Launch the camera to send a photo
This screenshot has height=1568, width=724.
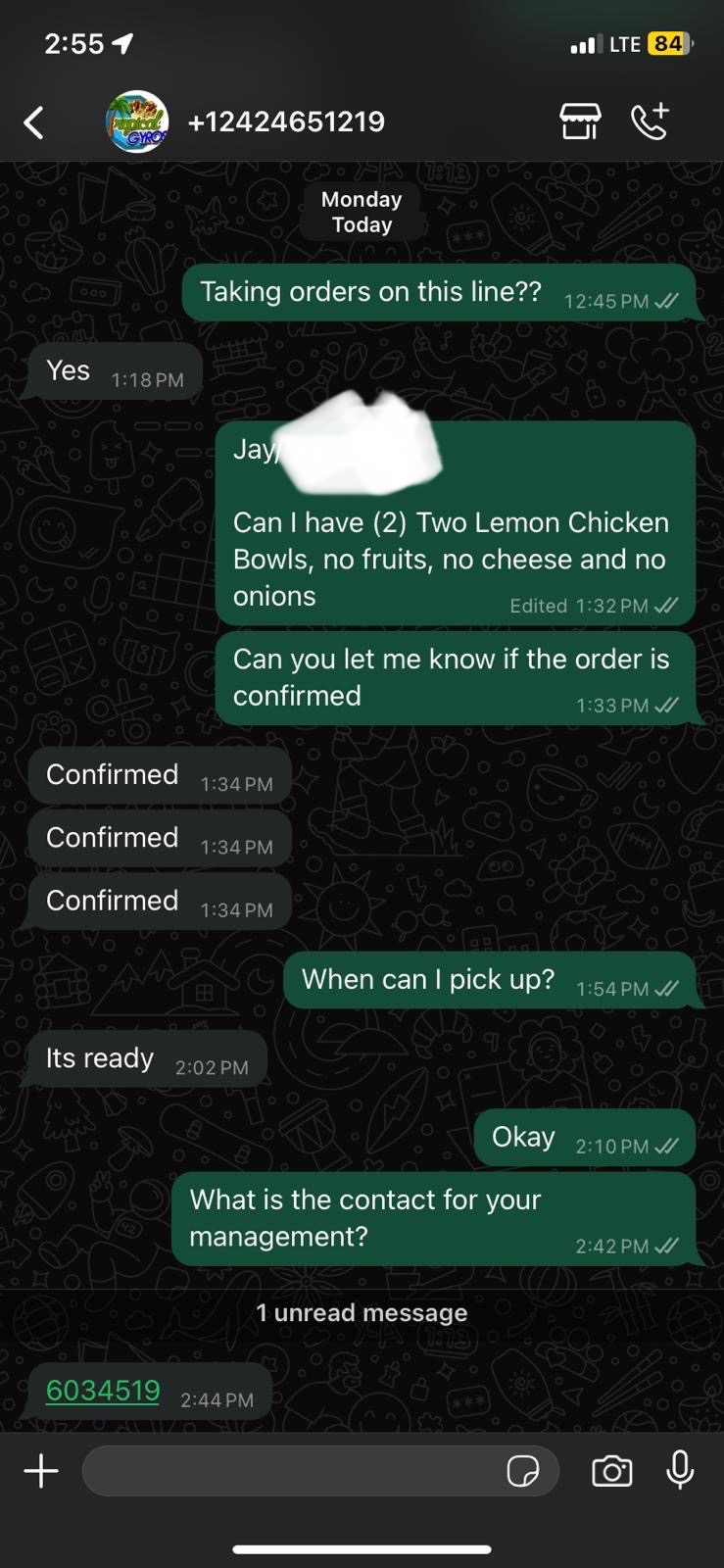pyautogui.click(x=612, y=1471)
